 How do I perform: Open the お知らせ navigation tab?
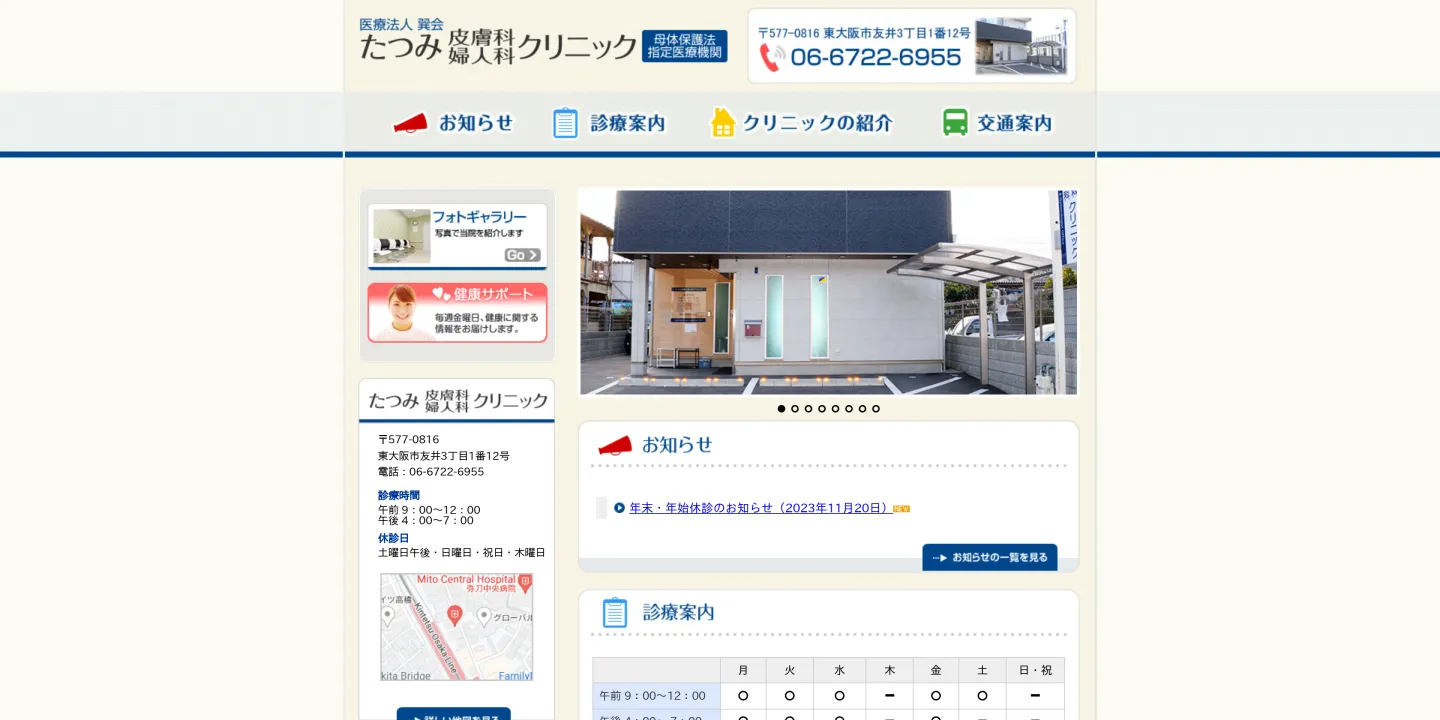pyautogui.click(x=453, y=123)
